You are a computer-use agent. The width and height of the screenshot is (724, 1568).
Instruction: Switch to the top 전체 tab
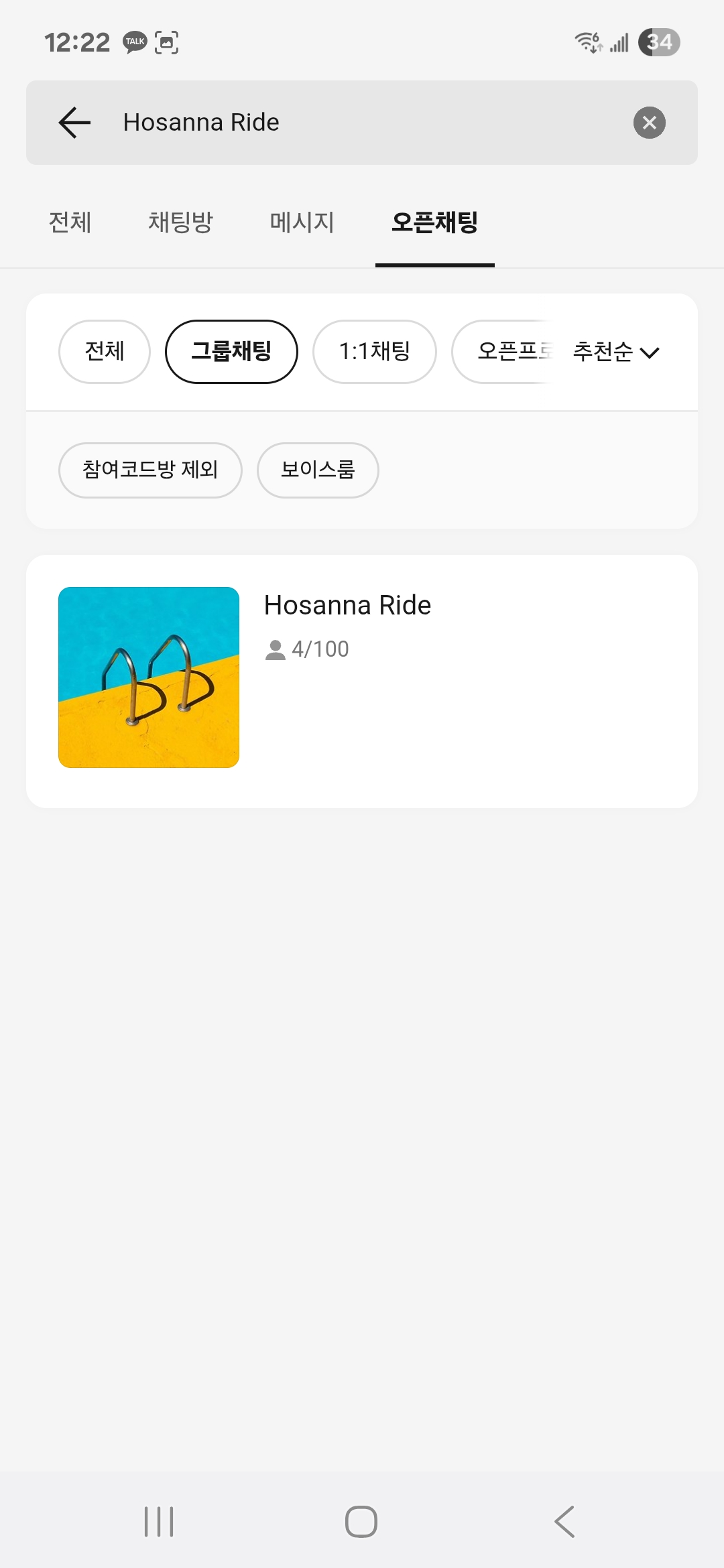70,222
